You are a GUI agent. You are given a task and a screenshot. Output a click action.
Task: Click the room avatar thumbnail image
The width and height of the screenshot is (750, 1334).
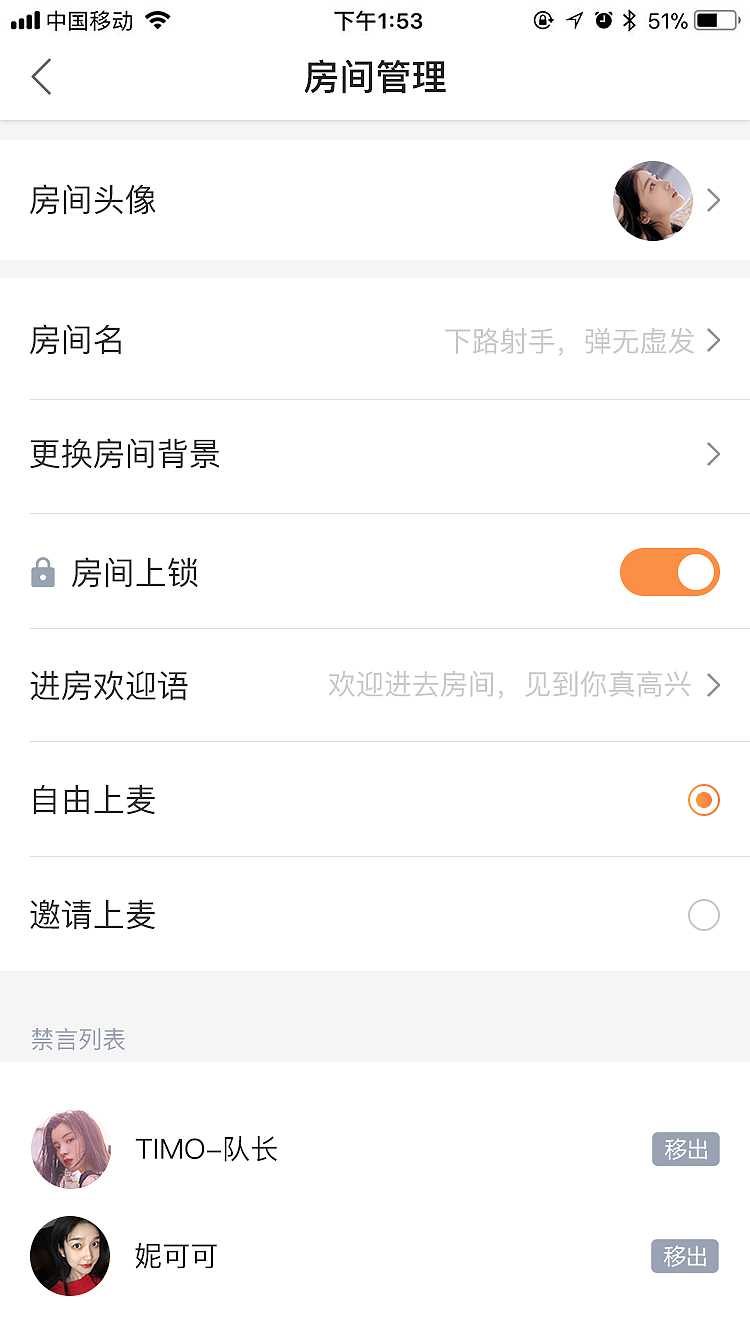(652, 201)
